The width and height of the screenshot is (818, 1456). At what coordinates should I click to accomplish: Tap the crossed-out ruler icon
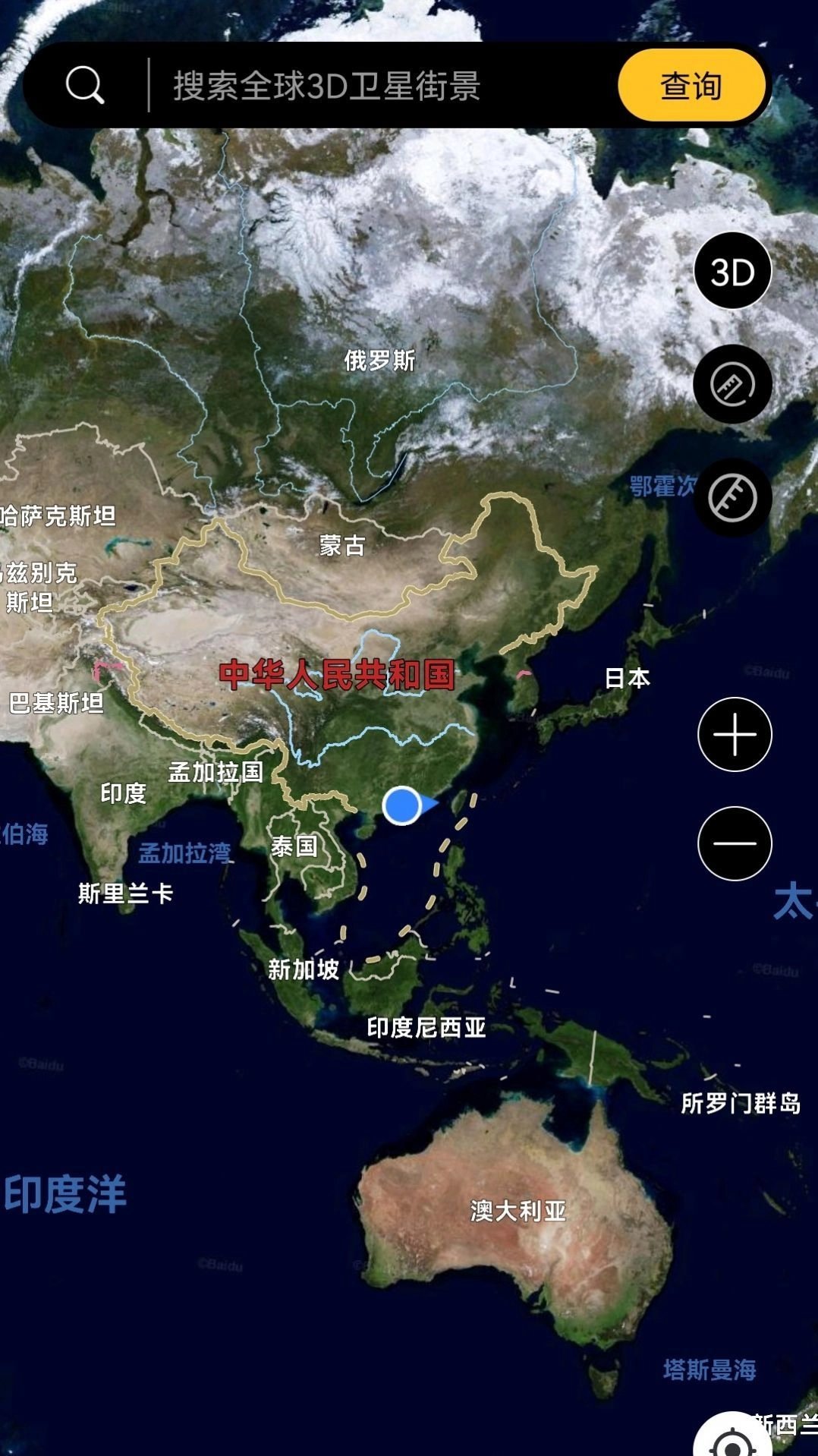[732, 498]
